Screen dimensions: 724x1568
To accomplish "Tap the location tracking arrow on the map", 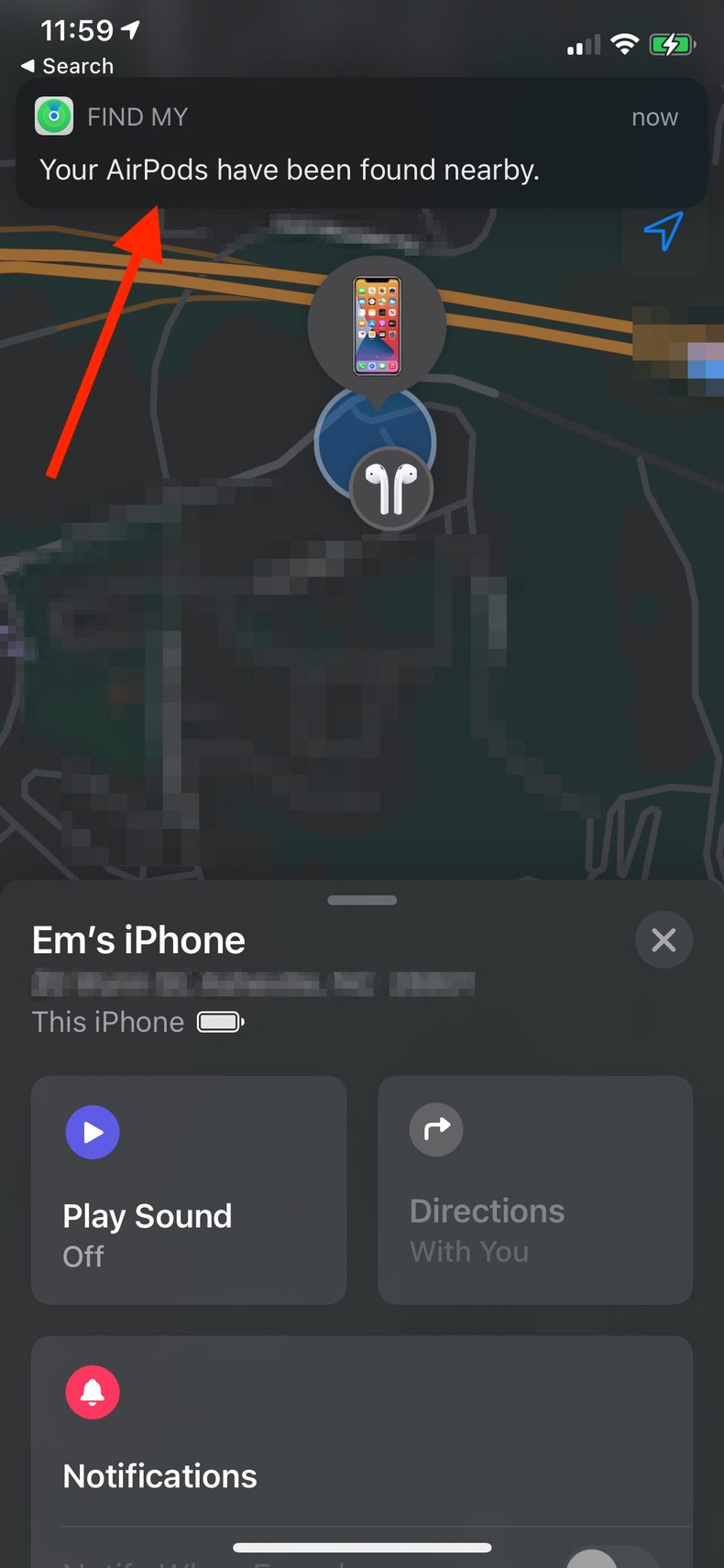I will point(664,231).
